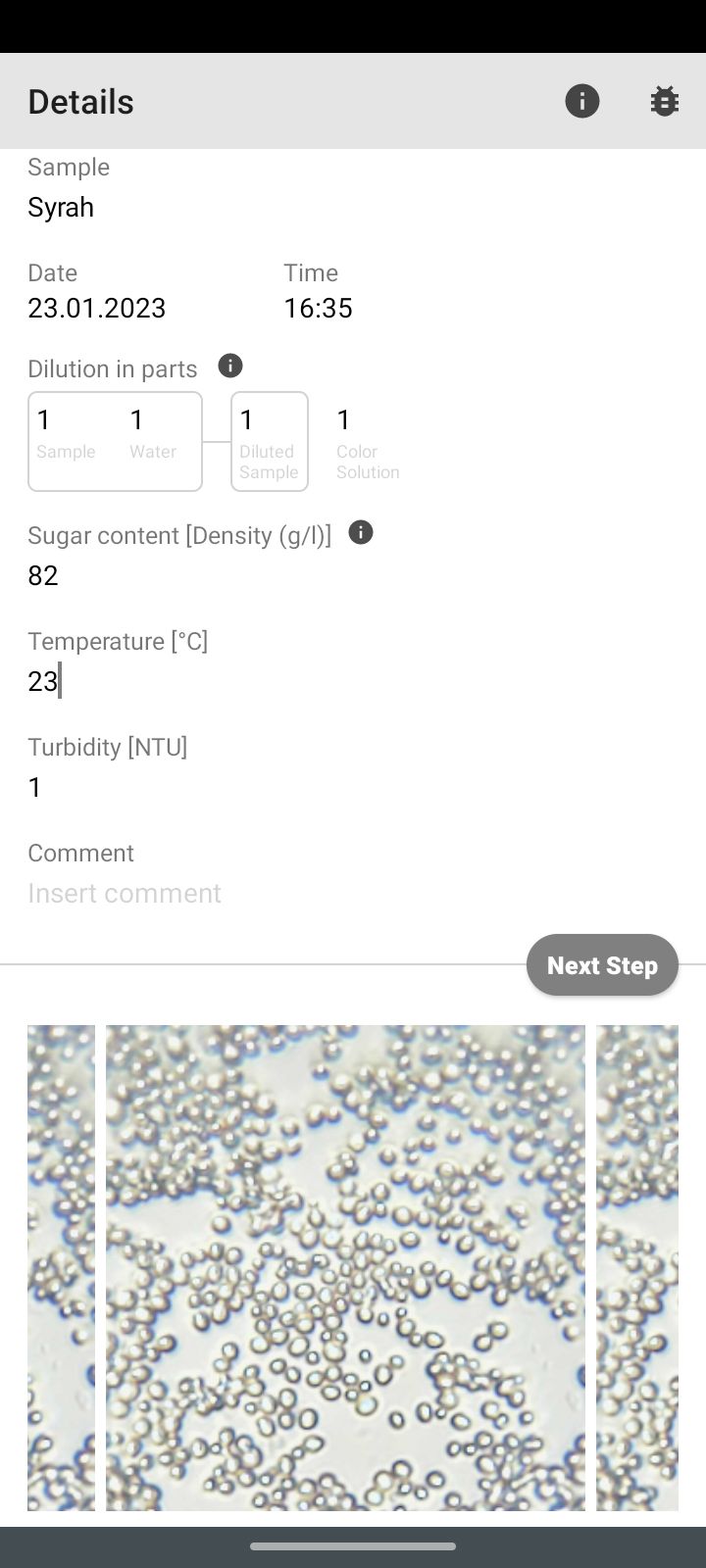Edit the Turbidity NTU field

point(196,787)
